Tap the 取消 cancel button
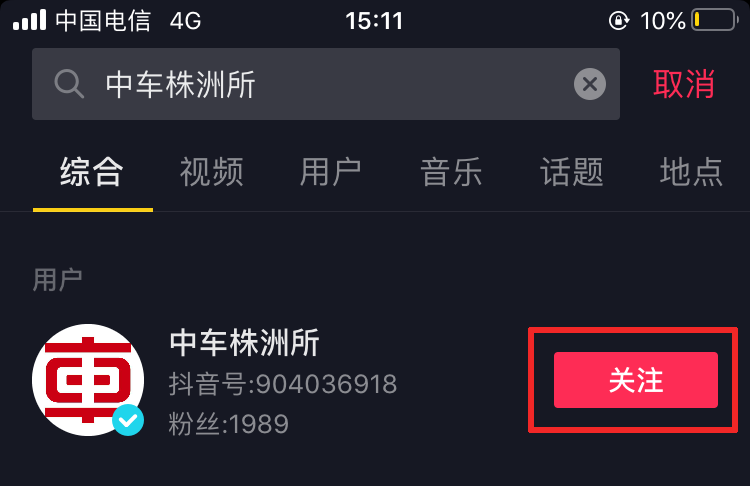750x486 pixels. click(684, 84)
